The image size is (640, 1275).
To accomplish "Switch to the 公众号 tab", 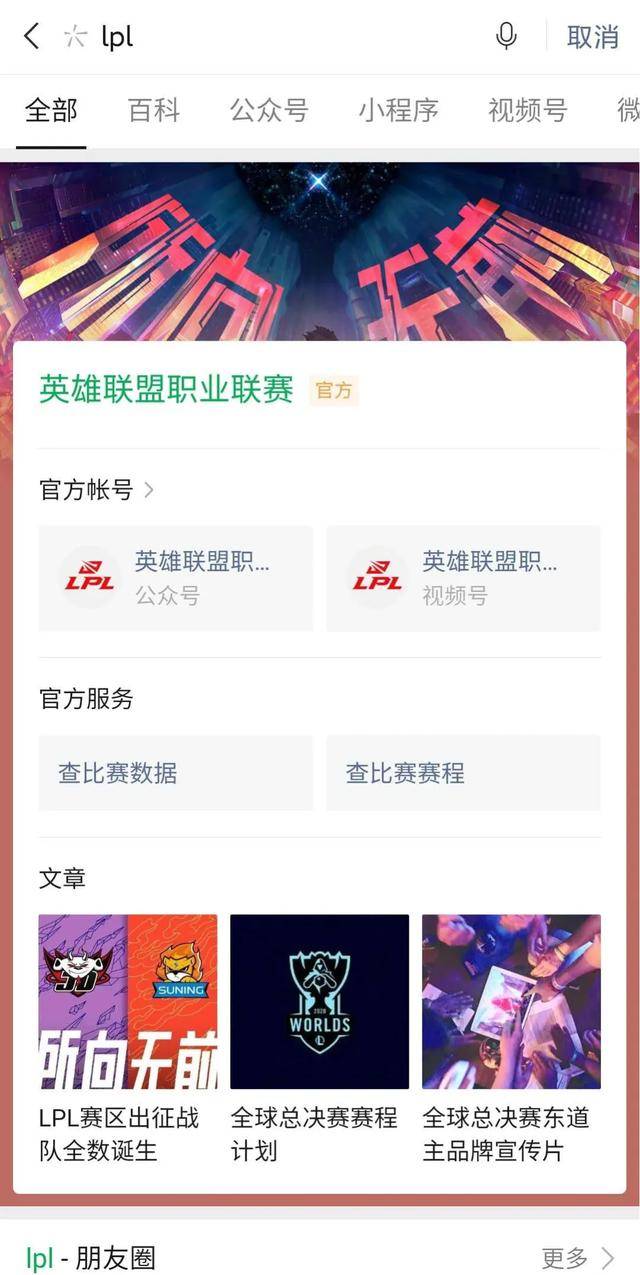I will pyautogui.click(x=269, y=110).
